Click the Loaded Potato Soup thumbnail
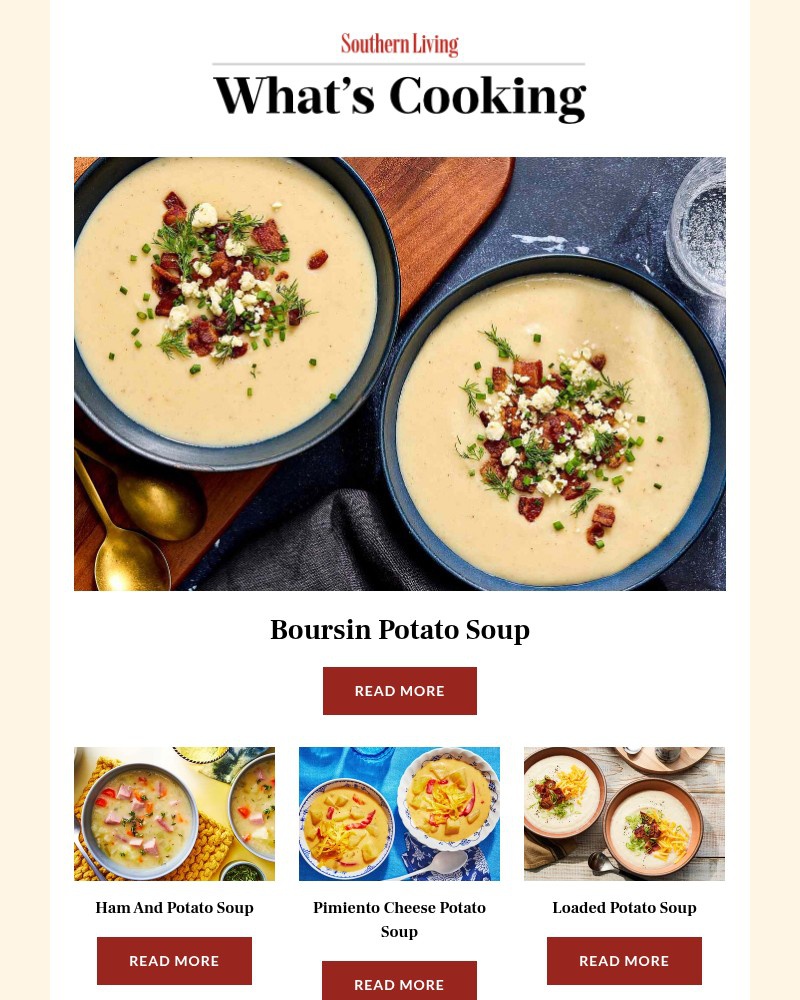 coord(624,813)
